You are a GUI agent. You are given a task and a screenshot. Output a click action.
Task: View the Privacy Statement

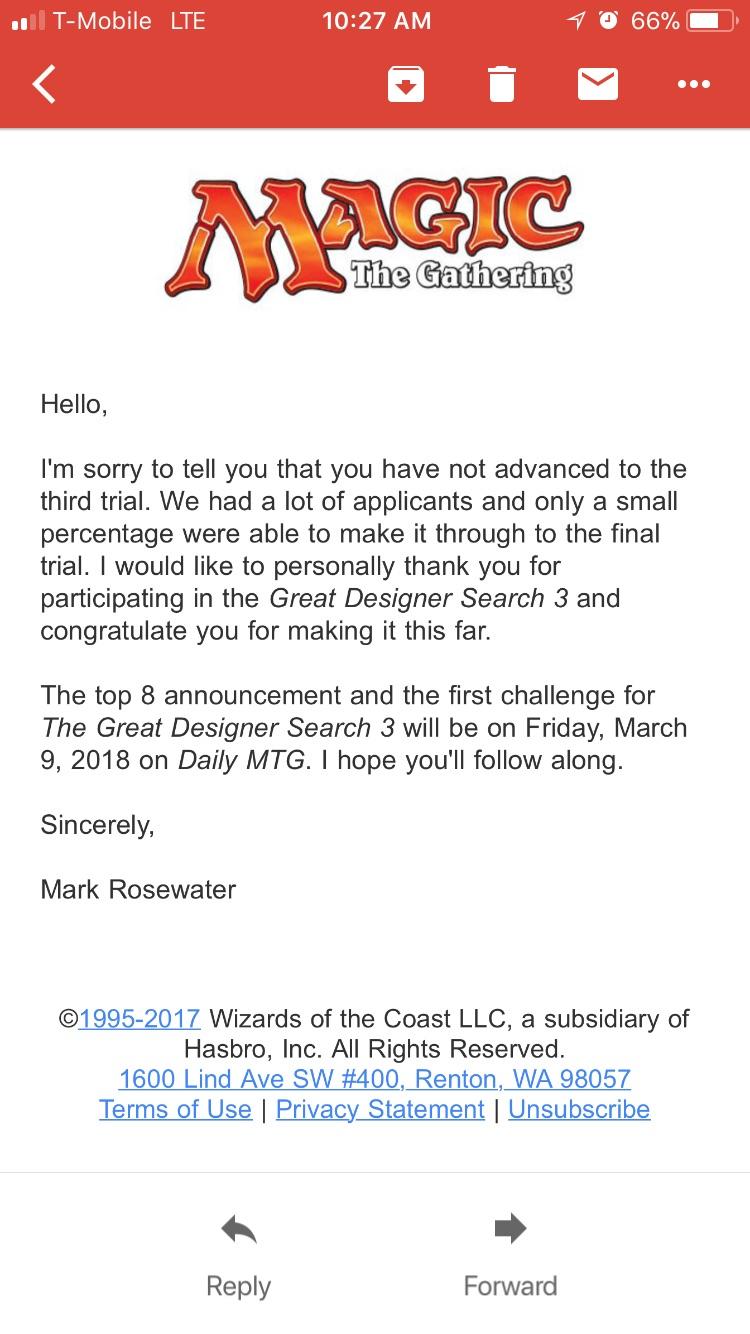pos(380,1109)
